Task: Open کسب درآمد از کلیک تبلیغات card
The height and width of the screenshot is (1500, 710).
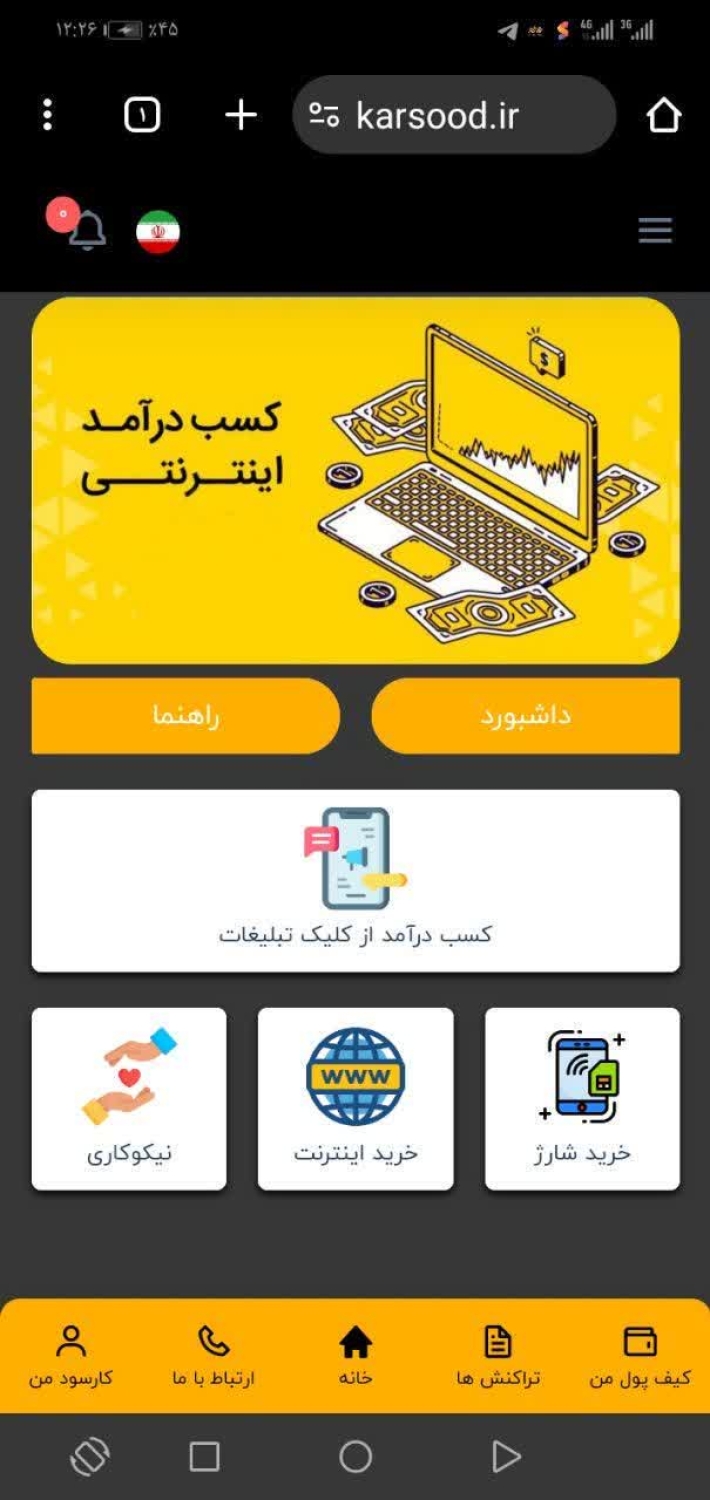Action: pos(355,880)
